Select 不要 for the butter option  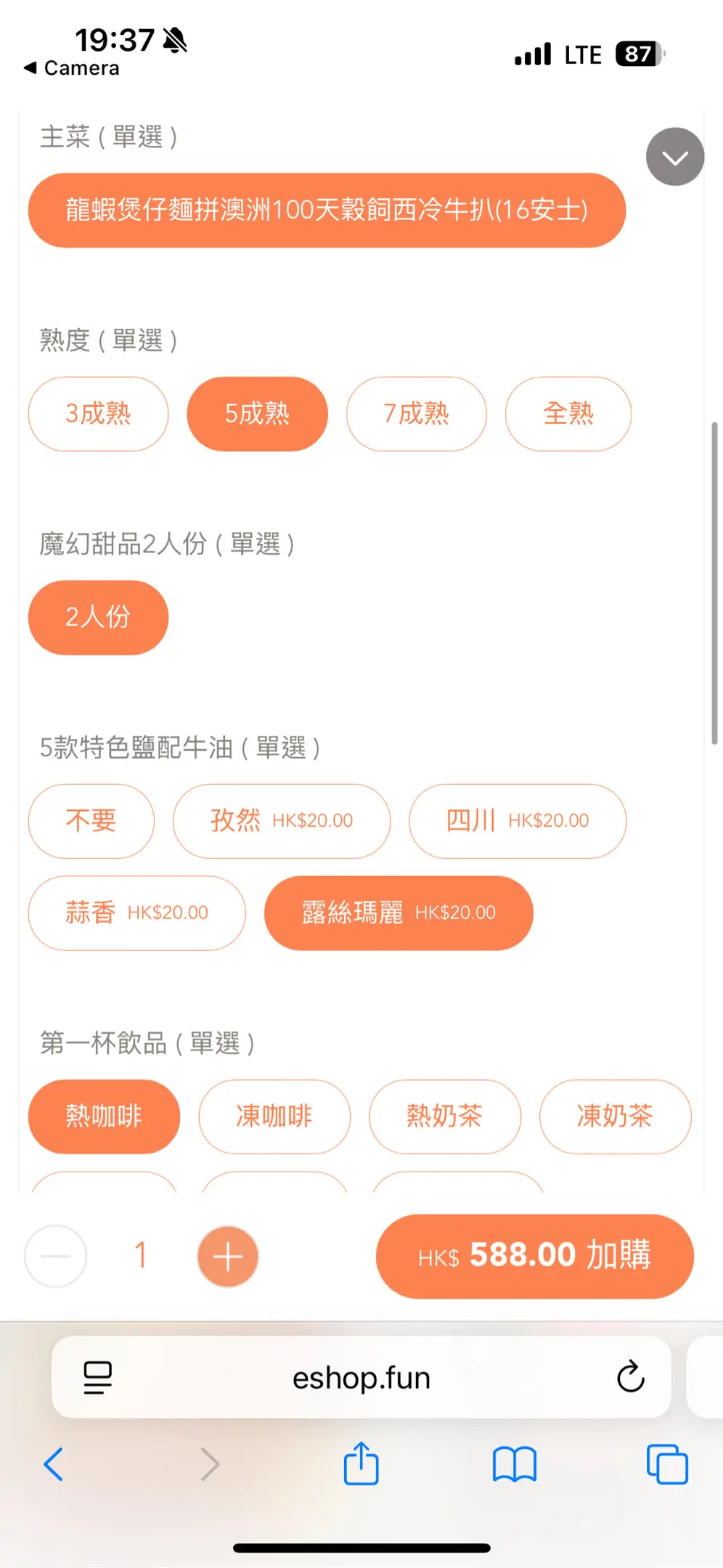click(91, 820)
